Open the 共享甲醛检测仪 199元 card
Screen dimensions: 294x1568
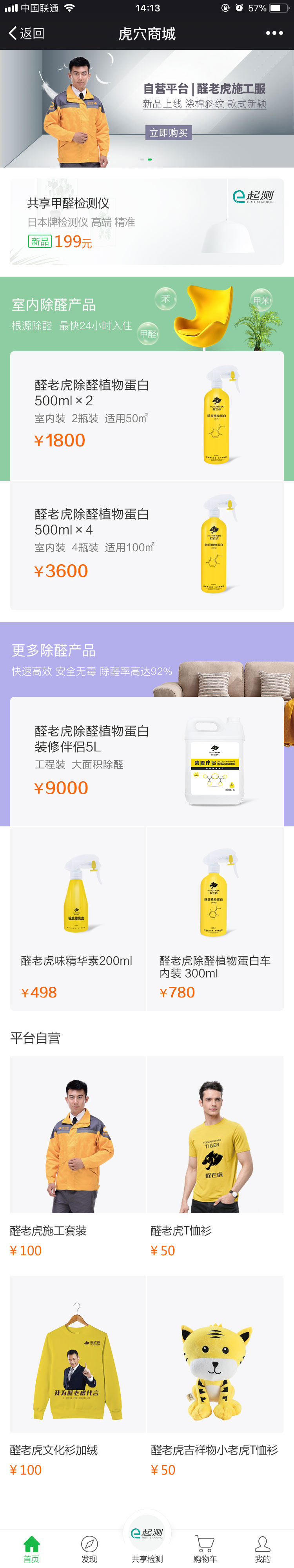147,222
